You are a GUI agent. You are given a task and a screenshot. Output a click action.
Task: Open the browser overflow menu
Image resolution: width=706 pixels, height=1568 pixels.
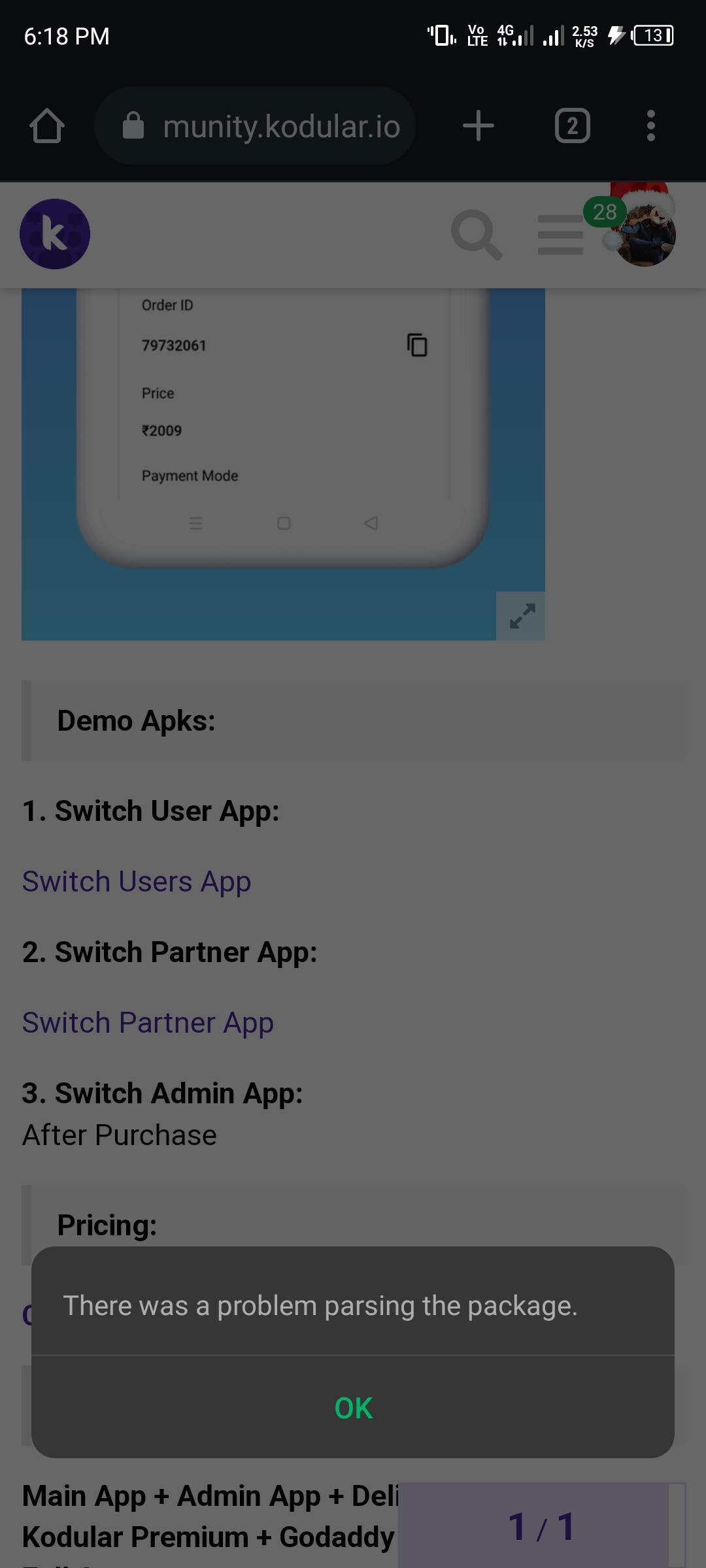click(650, 125)
